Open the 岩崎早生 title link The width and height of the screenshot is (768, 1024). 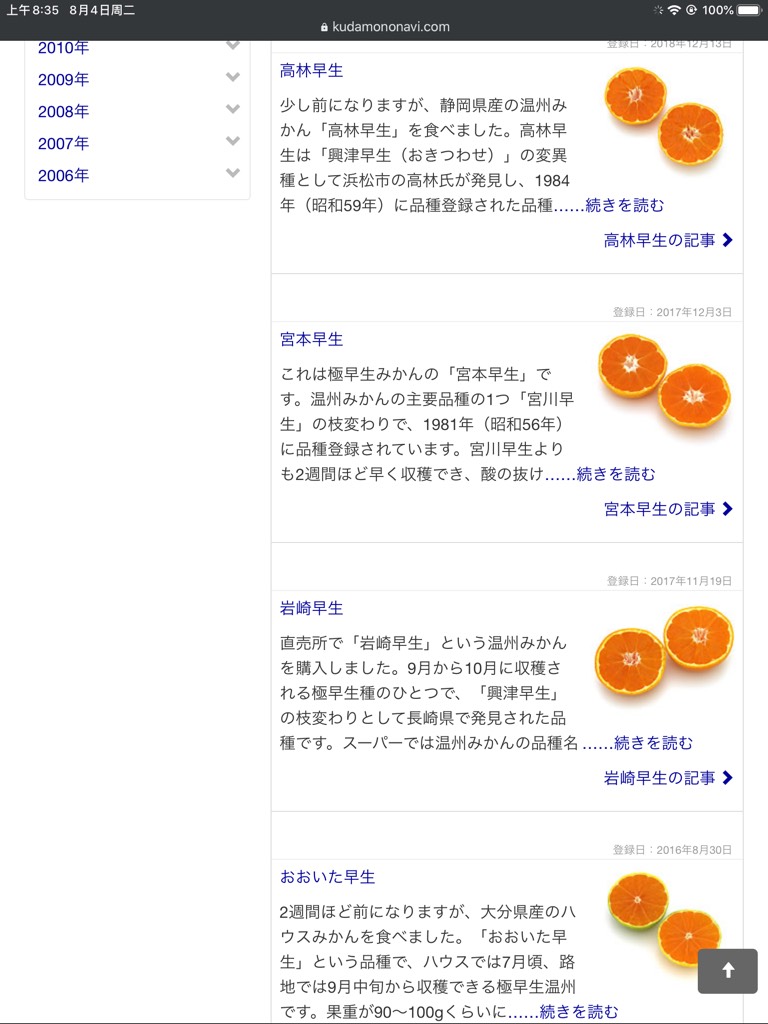pyautogui.click(x=311, y=609)
